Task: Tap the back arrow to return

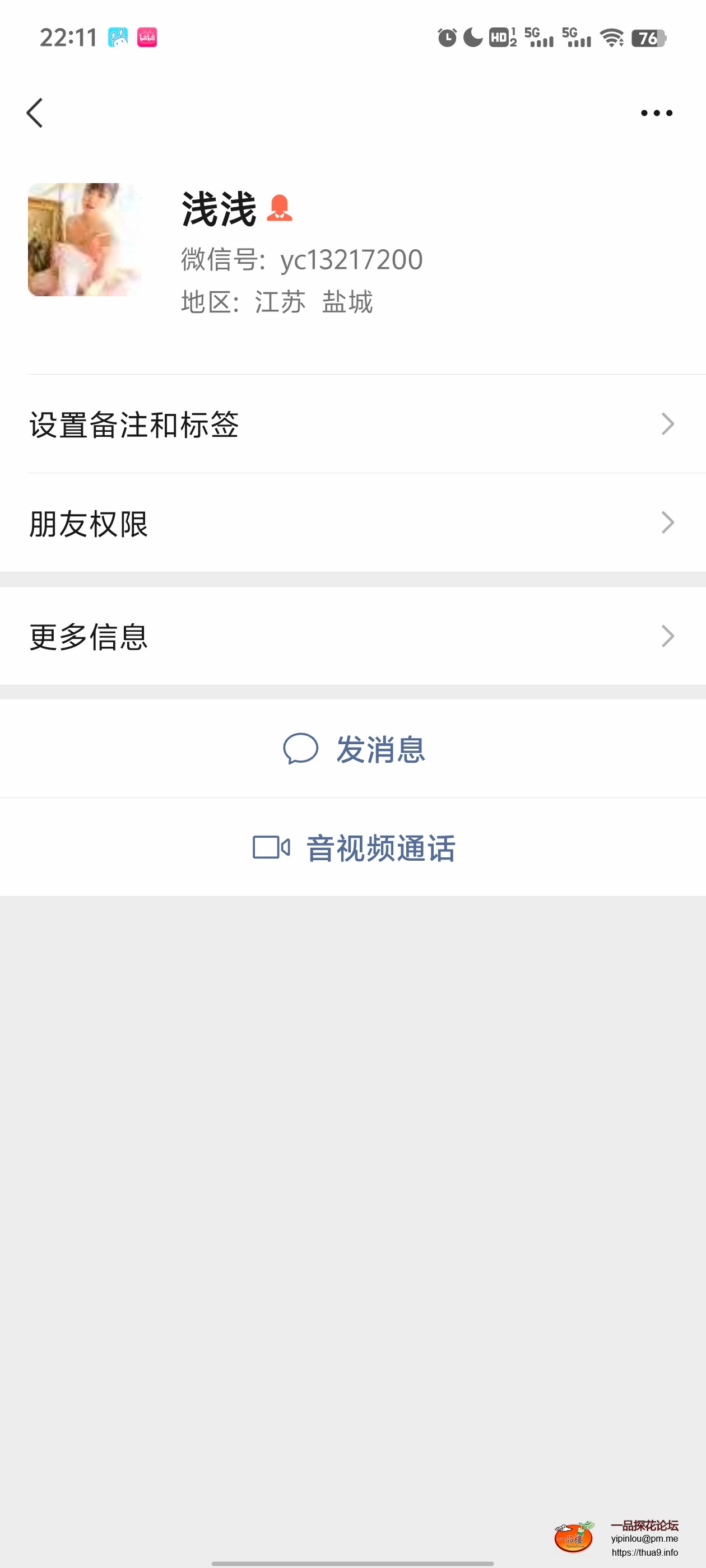Action: 35,112
